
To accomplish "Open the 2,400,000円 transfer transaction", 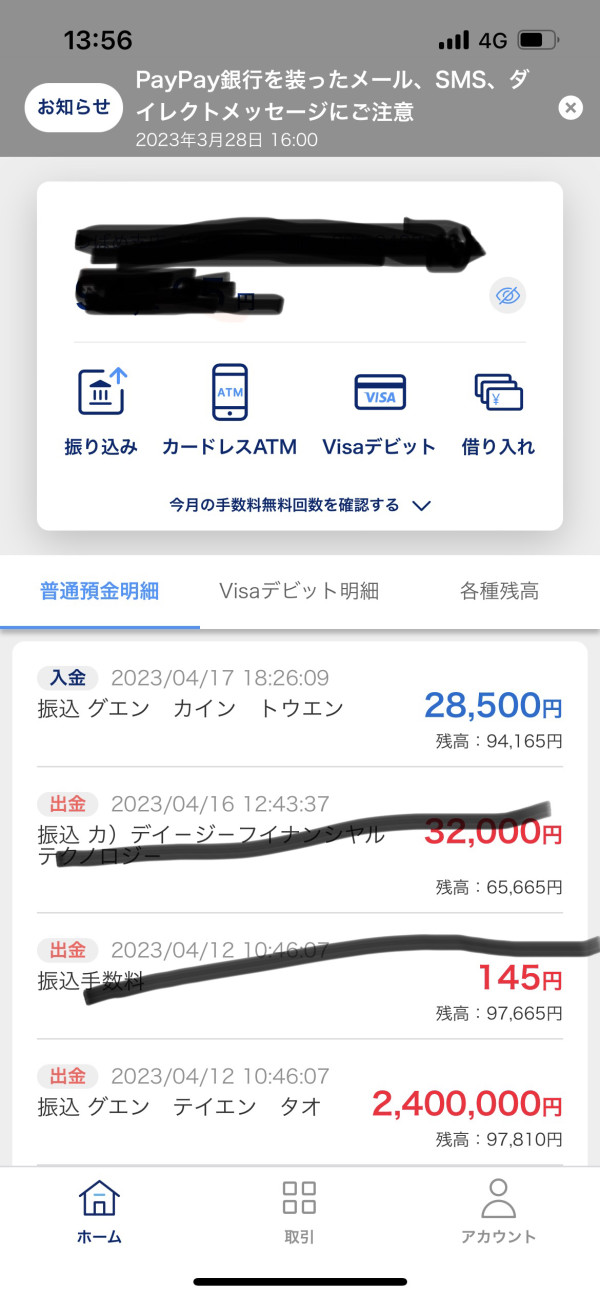I will [x=300, y=1102].
